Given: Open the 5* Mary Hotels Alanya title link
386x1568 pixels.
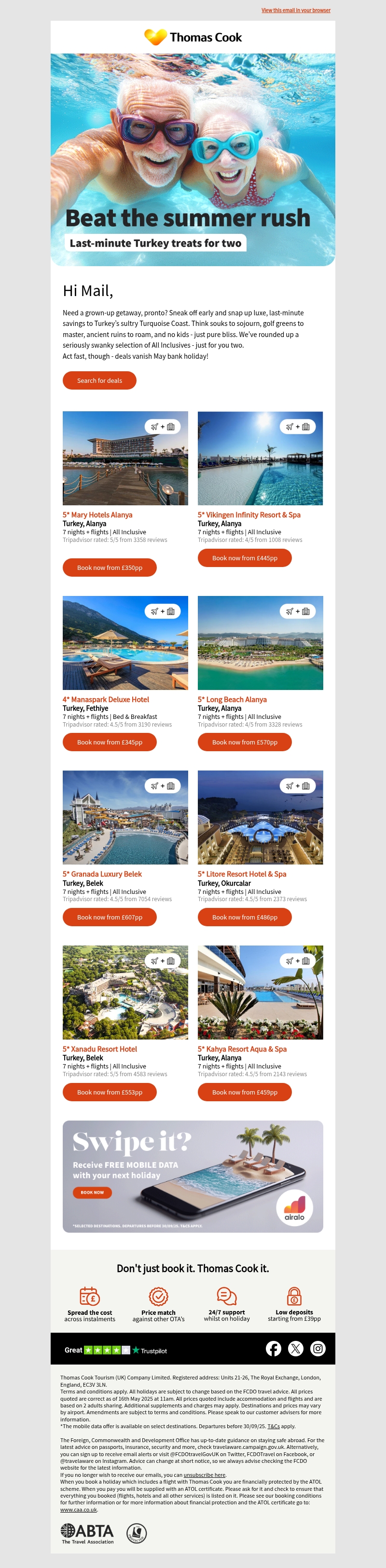Looking at the screenshot, I should [97, 515].
